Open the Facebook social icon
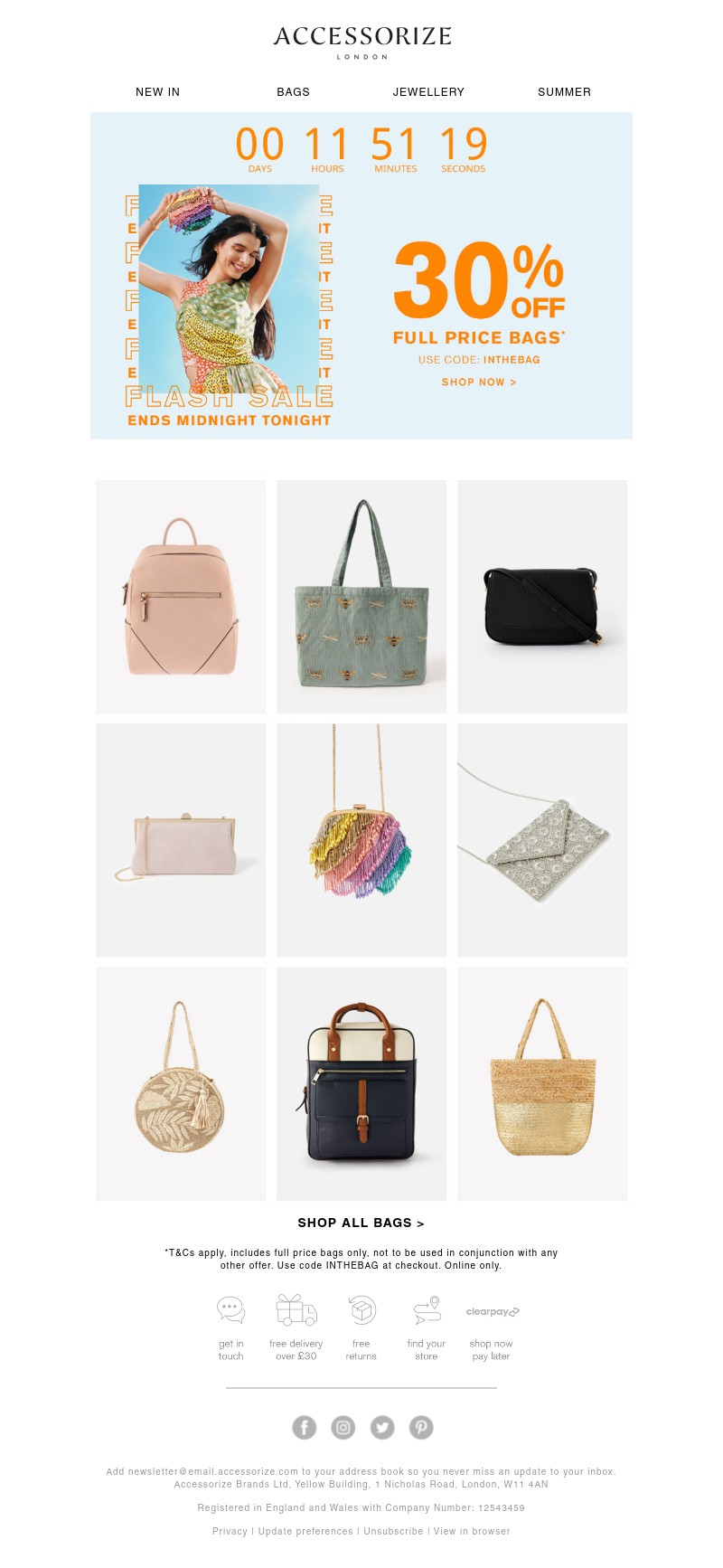 tap(305, 1427)
